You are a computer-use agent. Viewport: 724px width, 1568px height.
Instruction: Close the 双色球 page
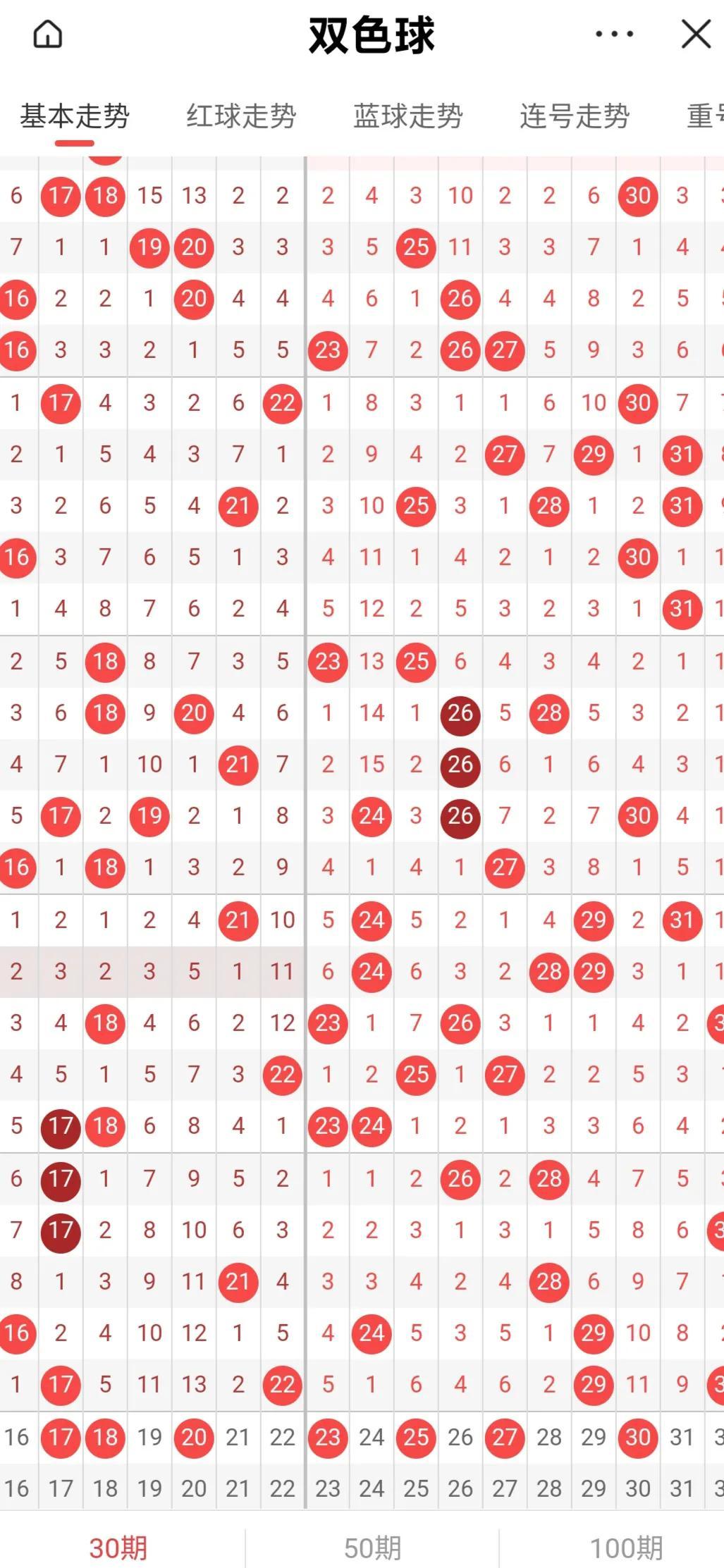click(x=696, y=34)
